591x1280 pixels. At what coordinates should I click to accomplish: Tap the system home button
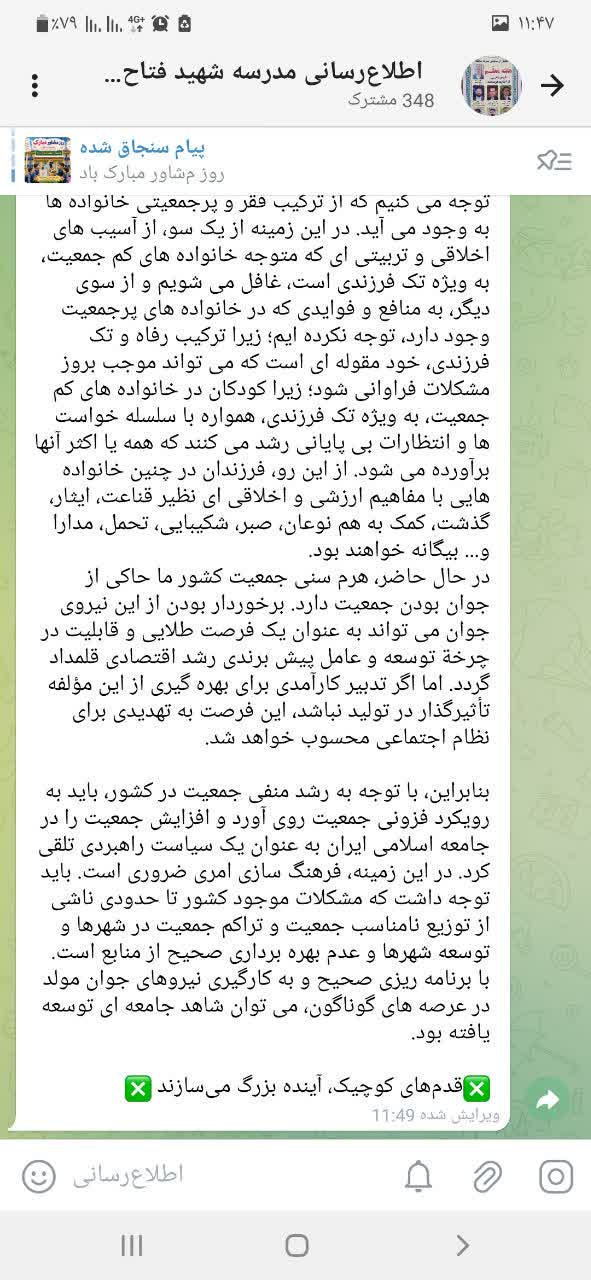tap(297, 1245)
